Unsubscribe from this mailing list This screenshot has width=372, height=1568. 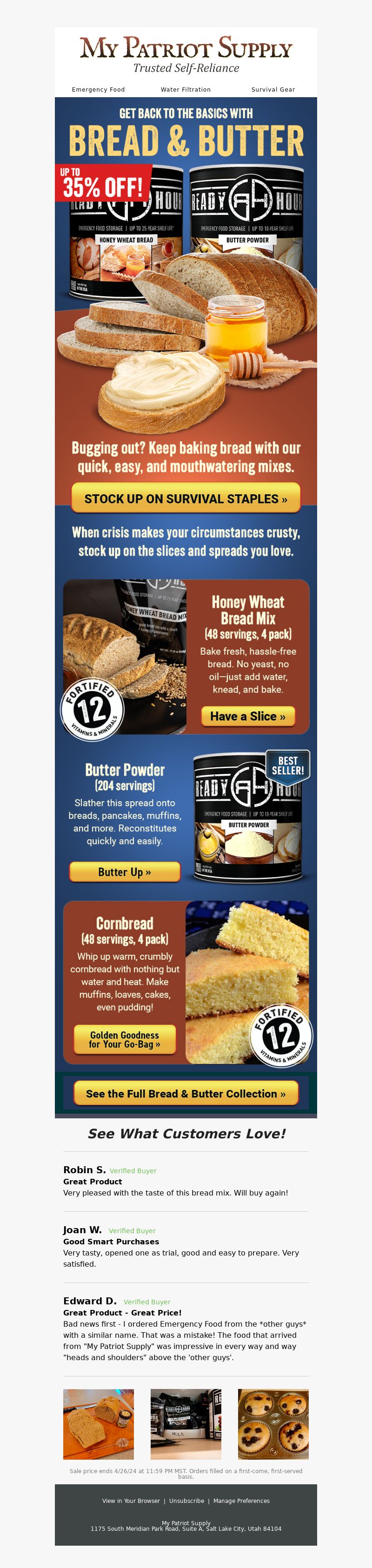coord(187,1501)
